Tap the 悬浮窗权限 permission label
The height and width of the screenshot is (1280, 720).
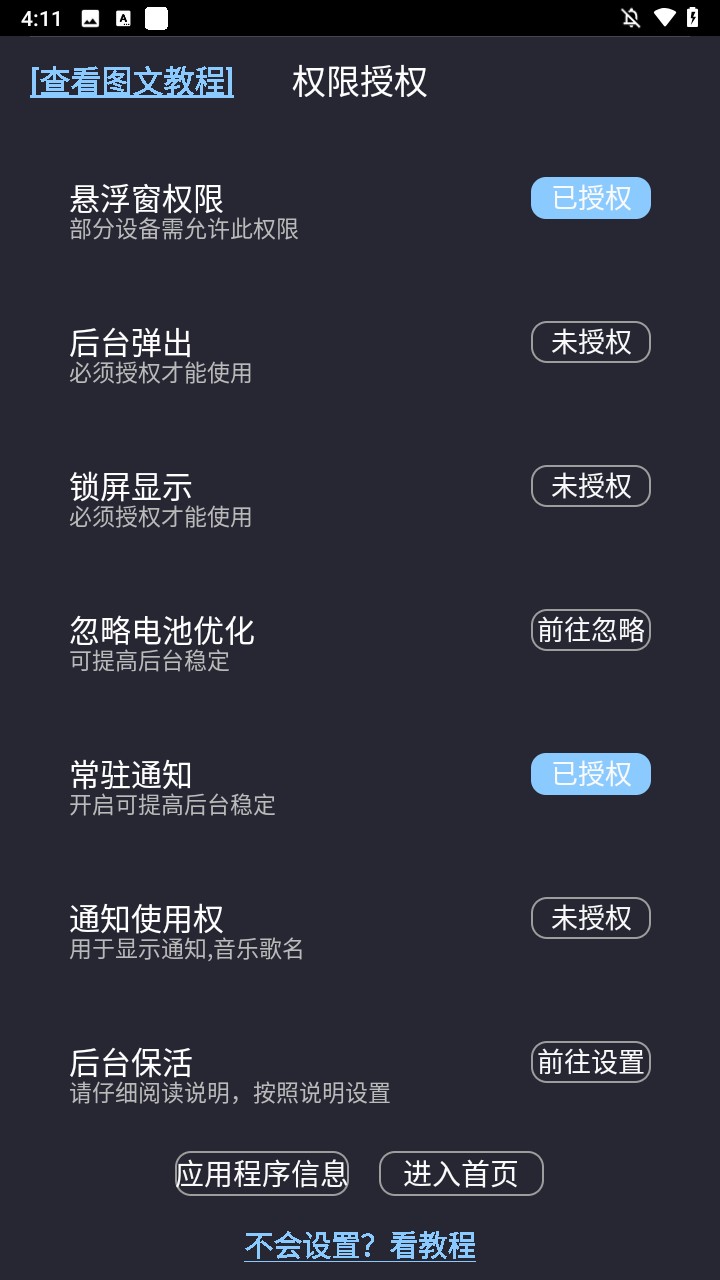tap(146, 198)
